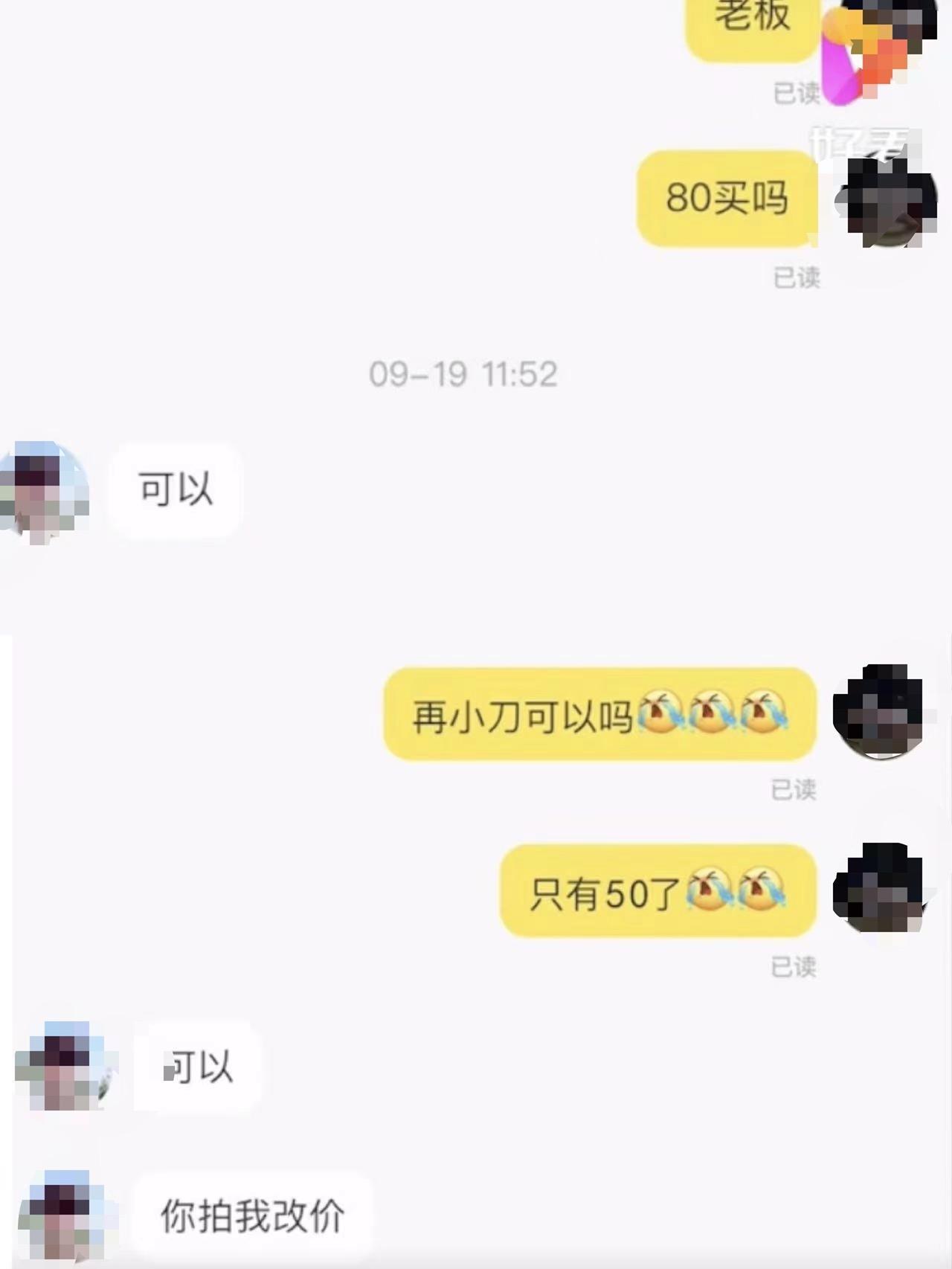Click the 已读 label under 80买吗

pyautogui.click(x=796, y=277)
